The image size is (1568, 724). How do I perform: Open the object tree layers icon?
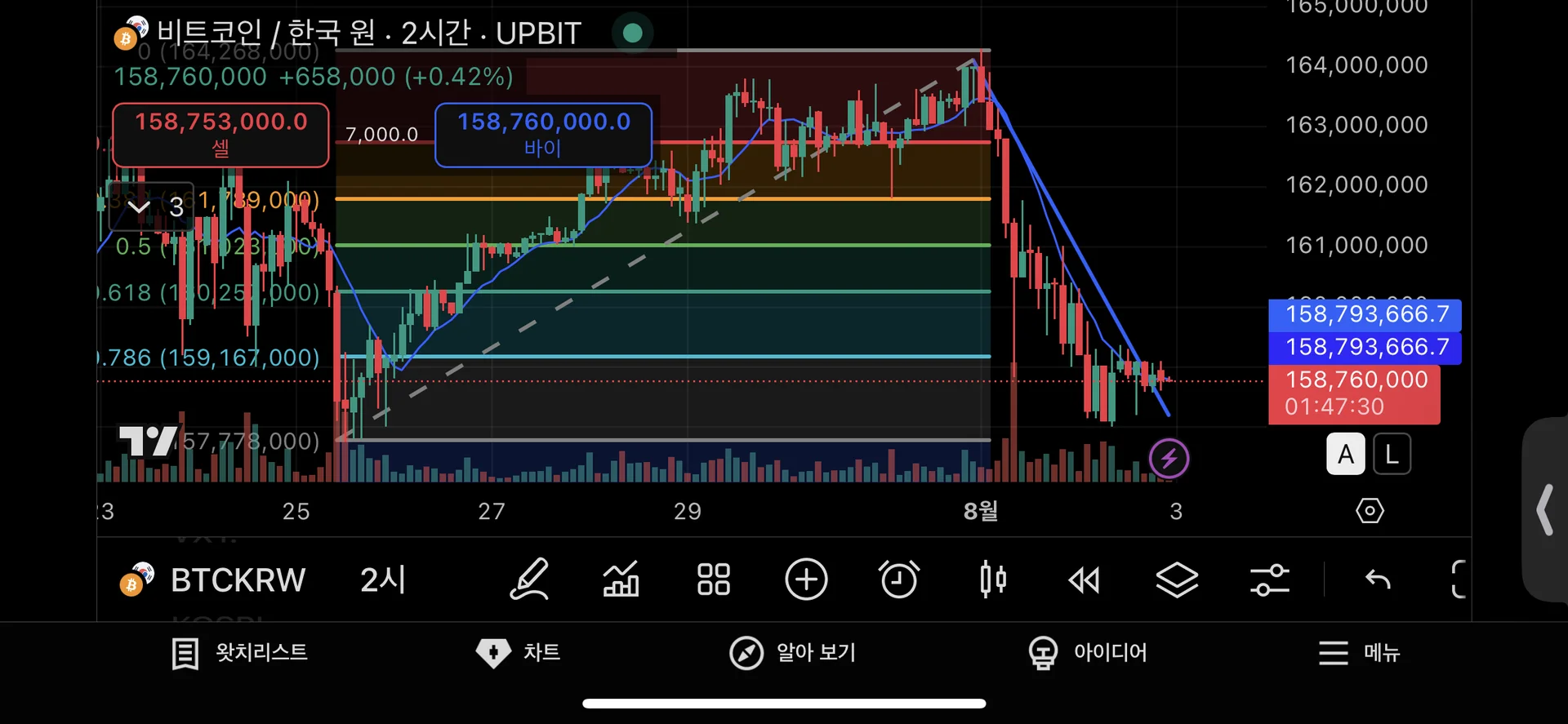point(1177,580)
